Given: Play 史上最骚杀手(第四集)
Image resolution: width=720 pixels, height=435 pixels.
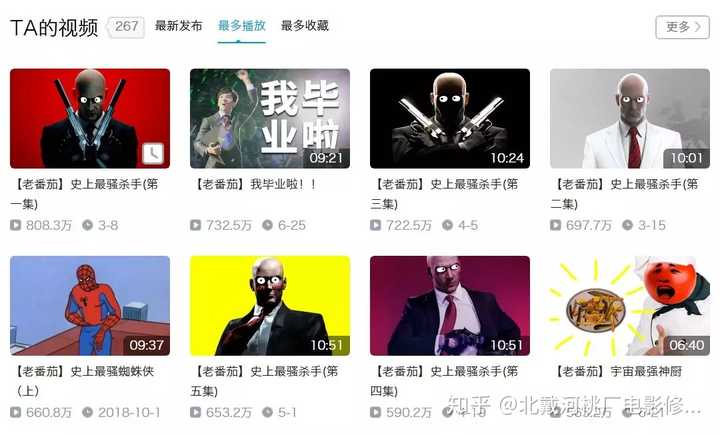Looking at the screenshot, I should pos(450,305).
